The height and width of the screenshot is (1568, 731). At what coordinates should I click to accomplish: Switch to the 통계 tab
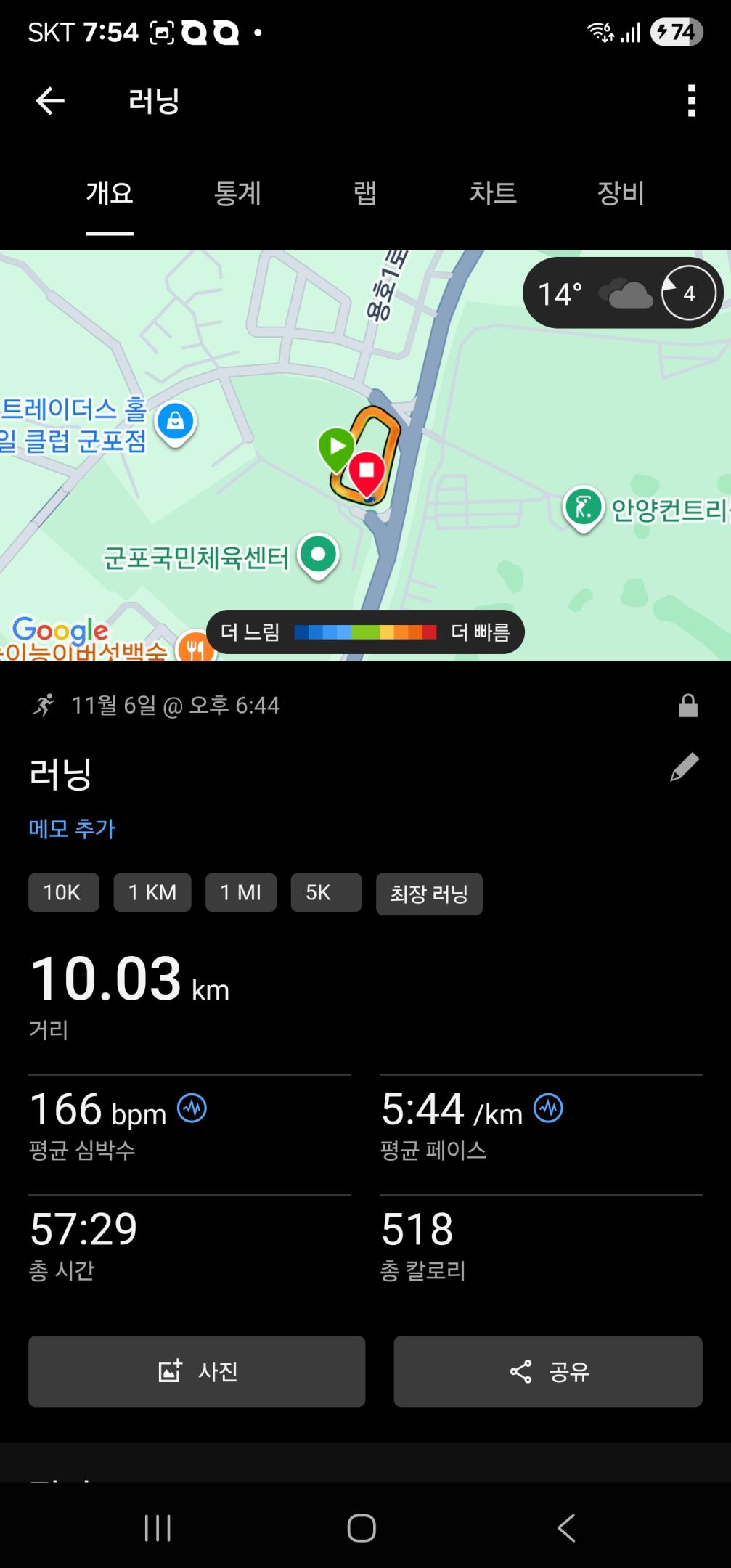click(x=238, y=193)
